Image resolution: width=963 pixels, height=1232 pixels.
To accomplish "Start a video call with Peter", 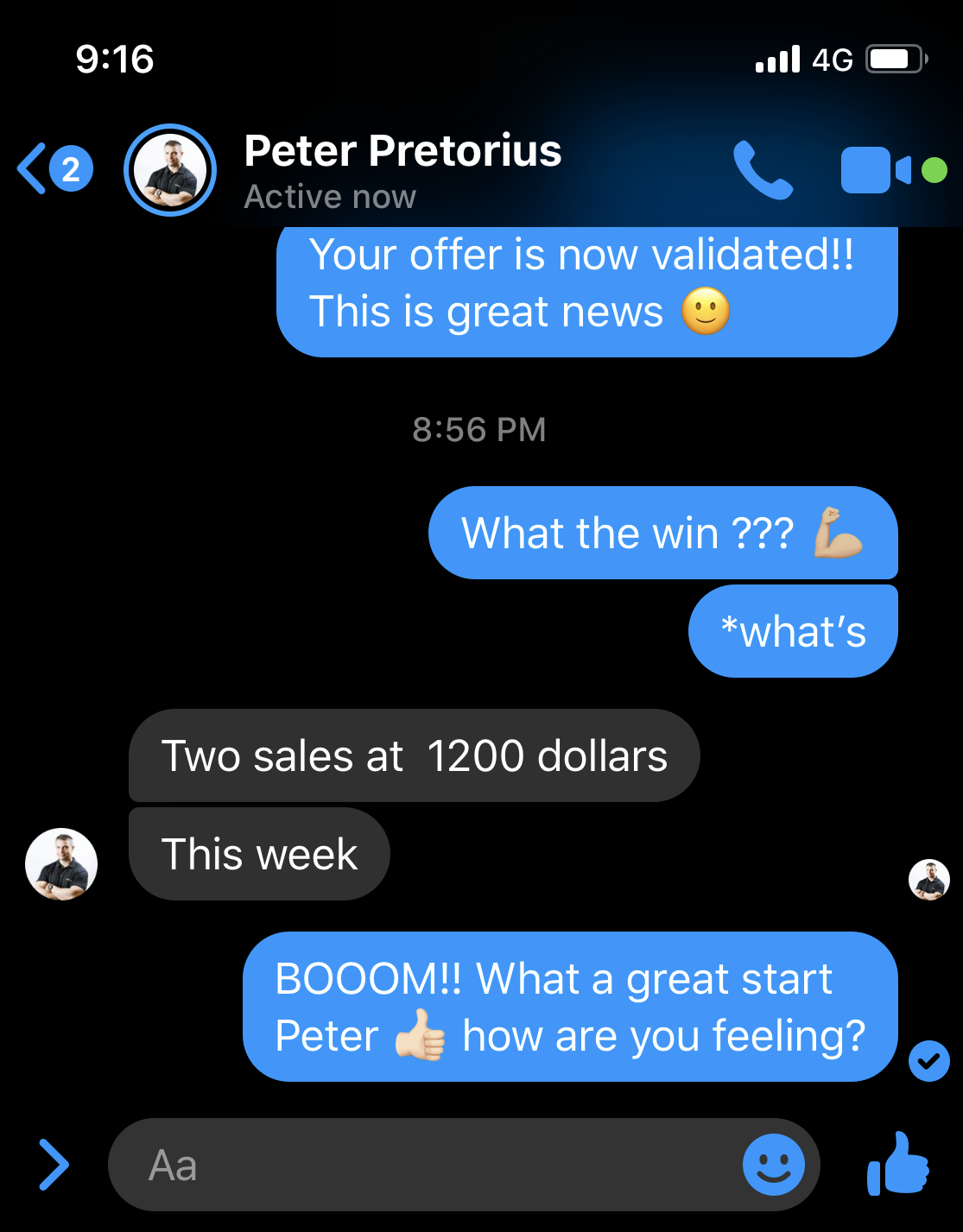I will tap(874, 170).
